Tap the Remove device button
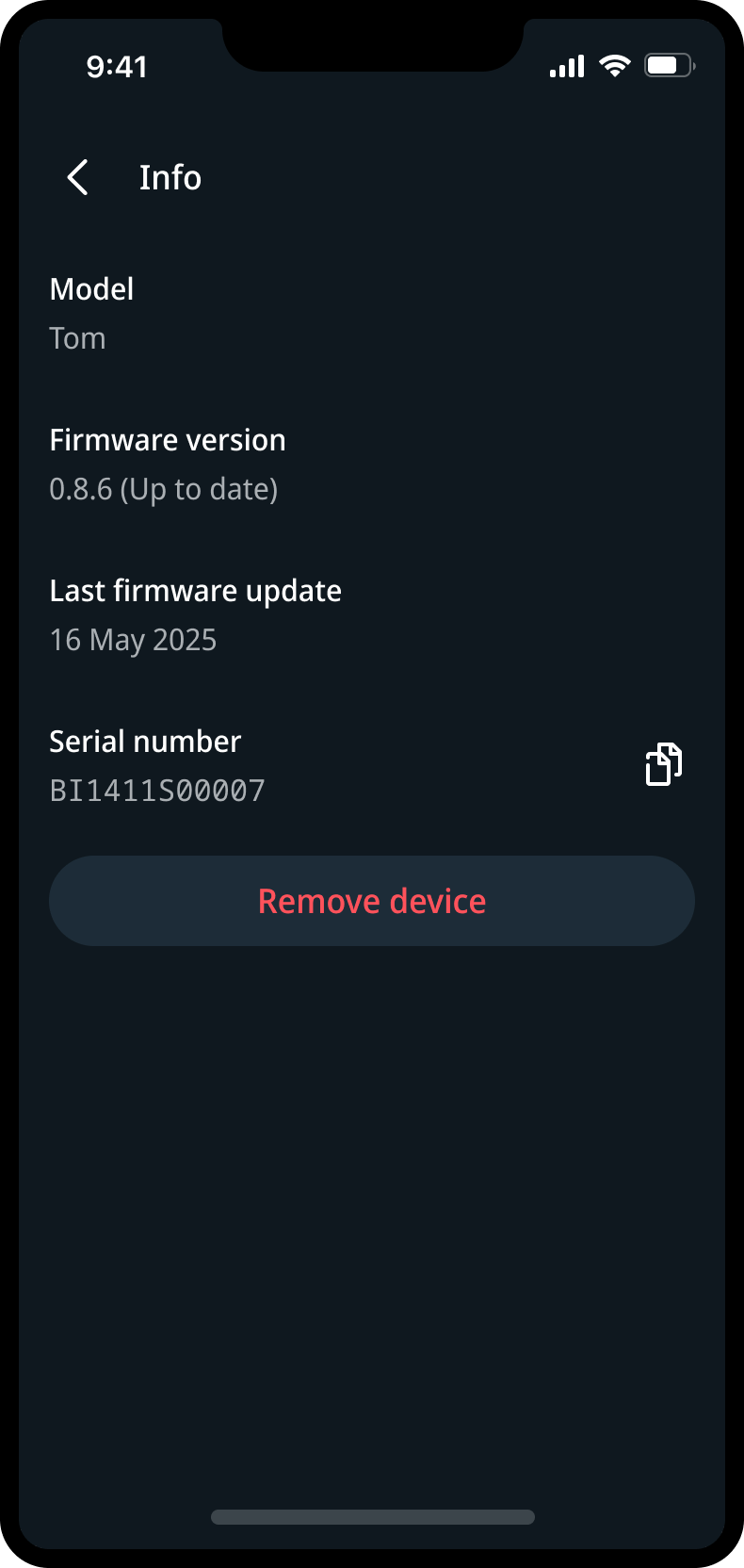The image size is (744, 1568). pyautogui.click(x=372, y=901)
